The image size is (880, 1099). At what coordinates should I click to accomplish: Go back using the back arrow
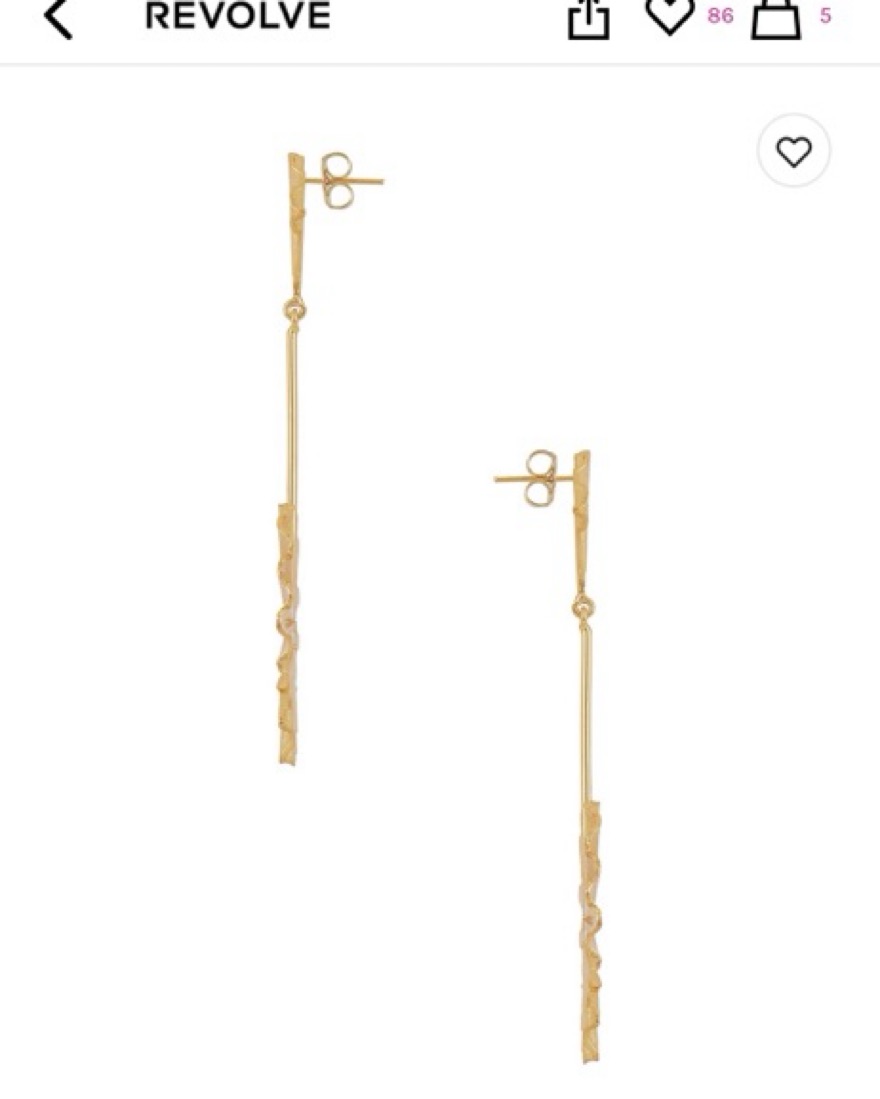coord(58,18)
